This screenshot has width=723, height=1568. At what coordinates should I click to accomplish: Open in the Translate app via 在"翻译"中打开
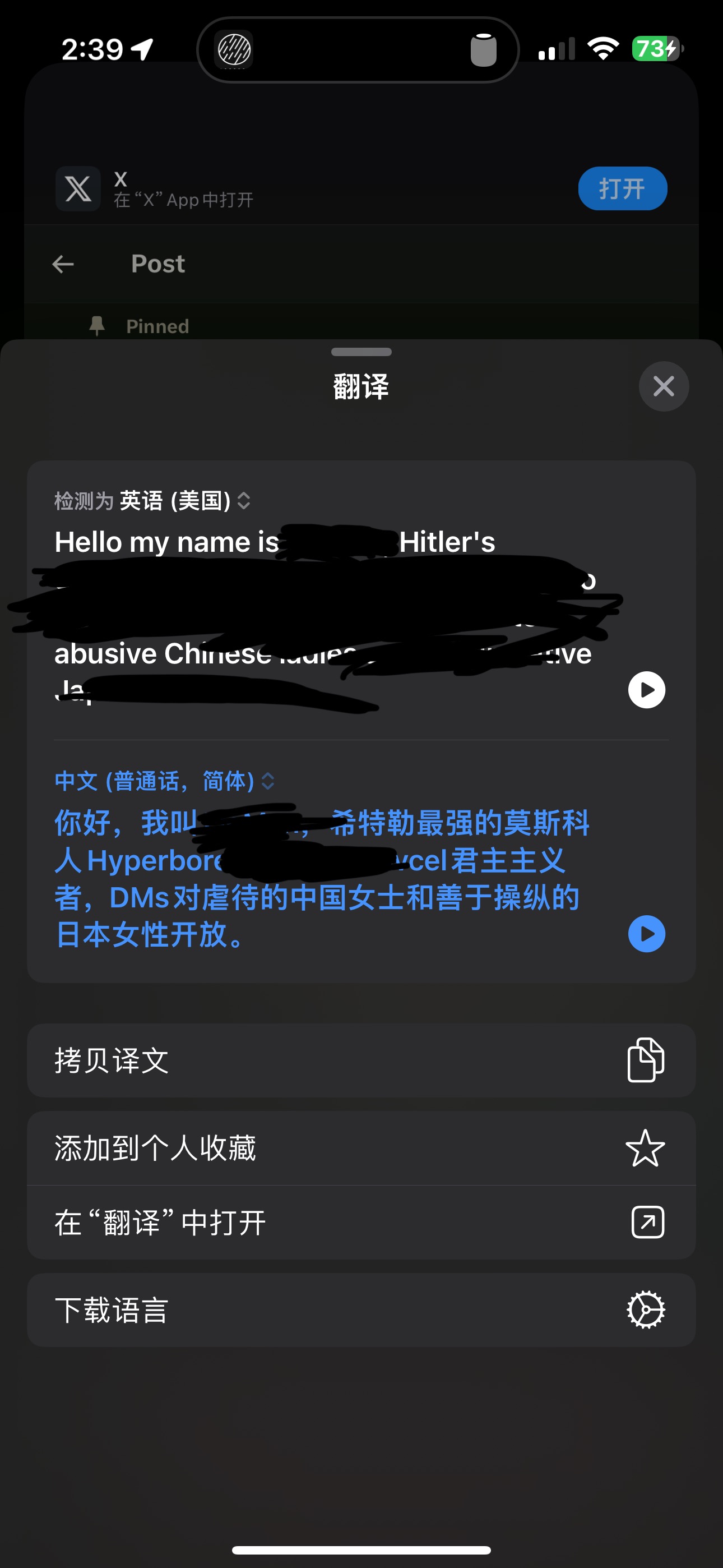coord(361,1222)
